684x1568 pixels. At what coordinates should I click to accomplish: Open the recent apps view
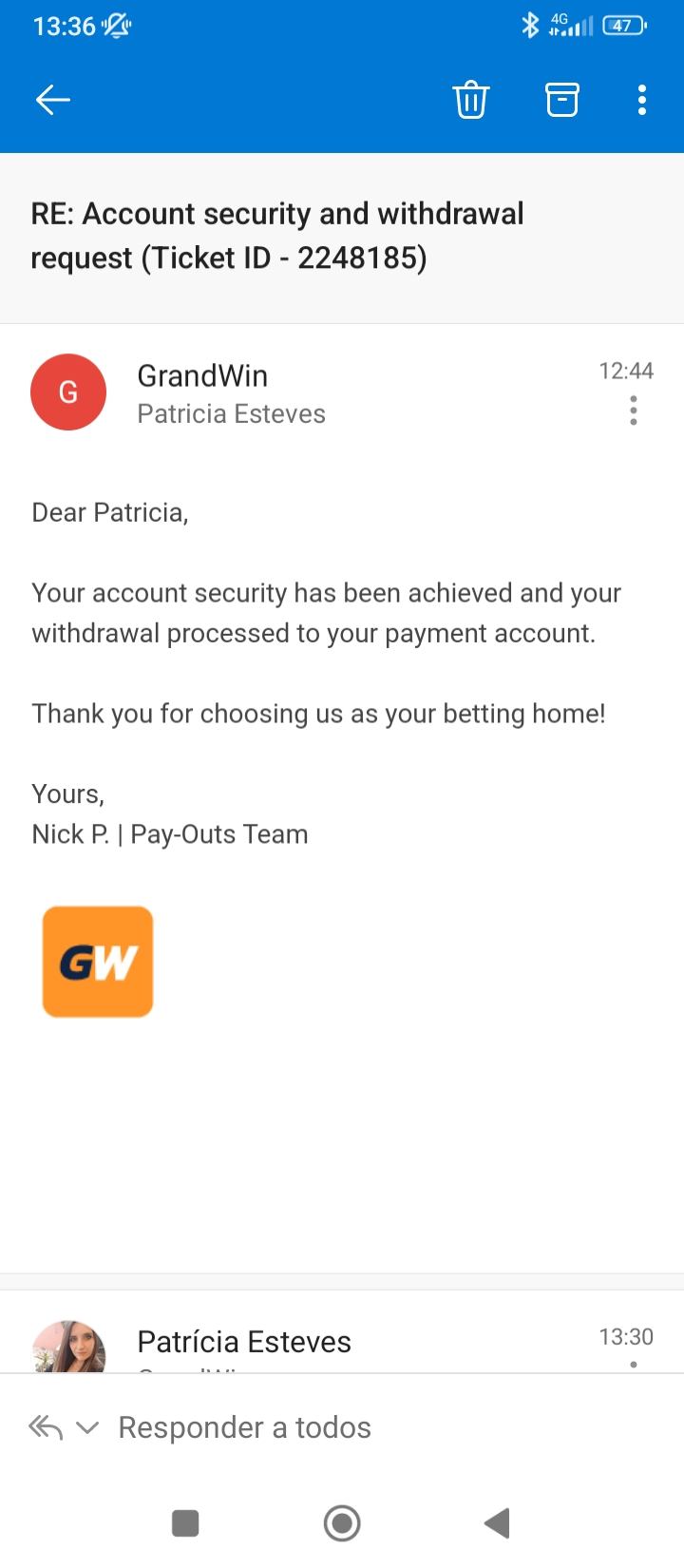(185, 1523)
